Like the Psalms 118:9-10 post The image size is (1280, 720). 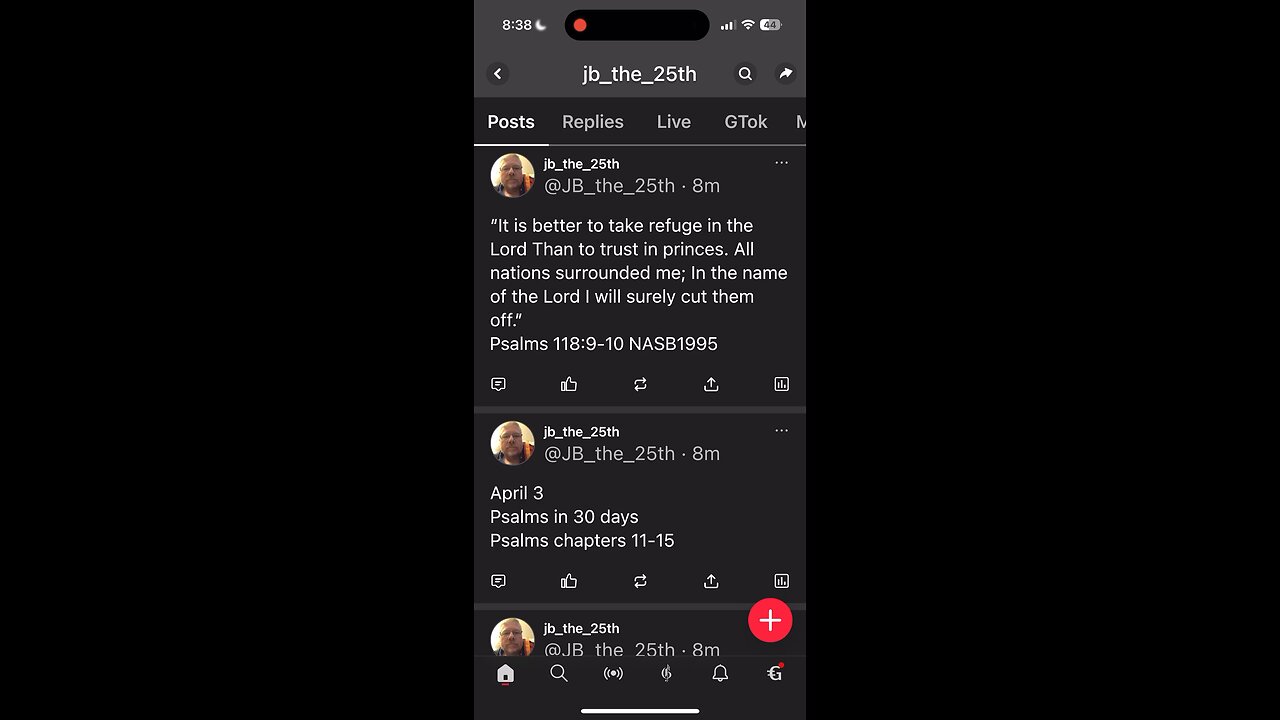pos(569,384)
